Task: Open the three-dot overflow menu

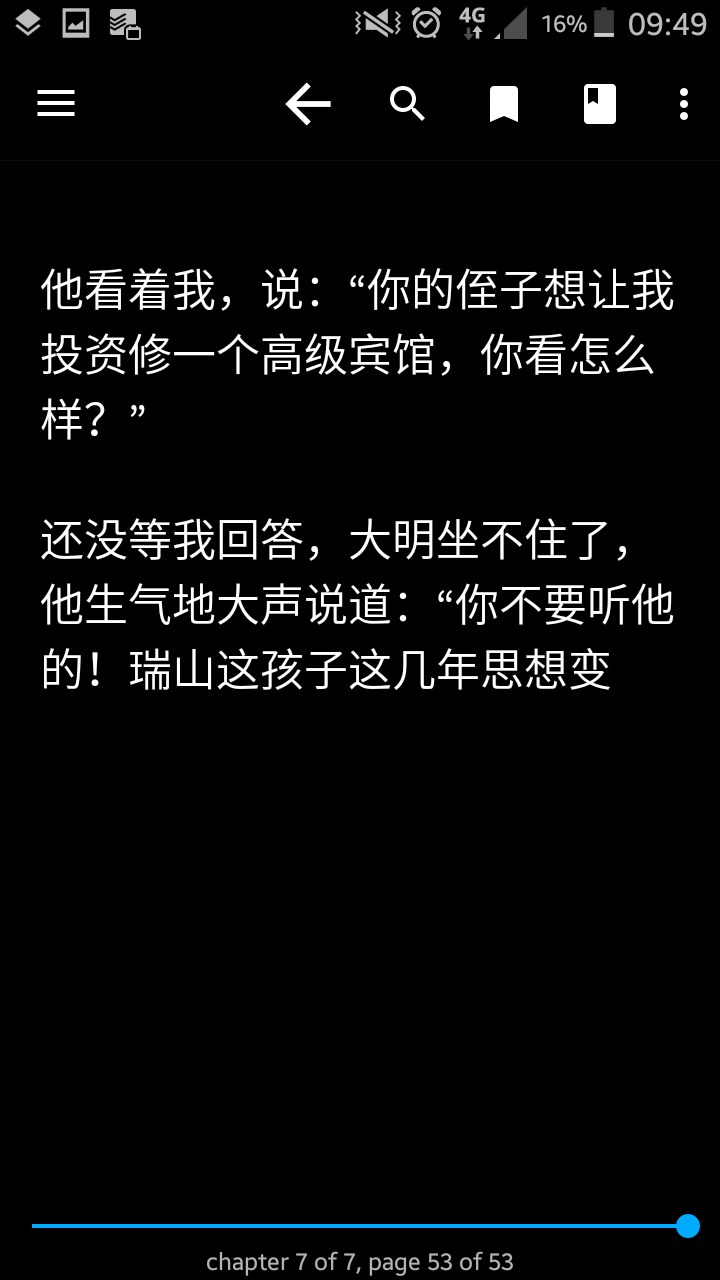Action: point(684,104)
